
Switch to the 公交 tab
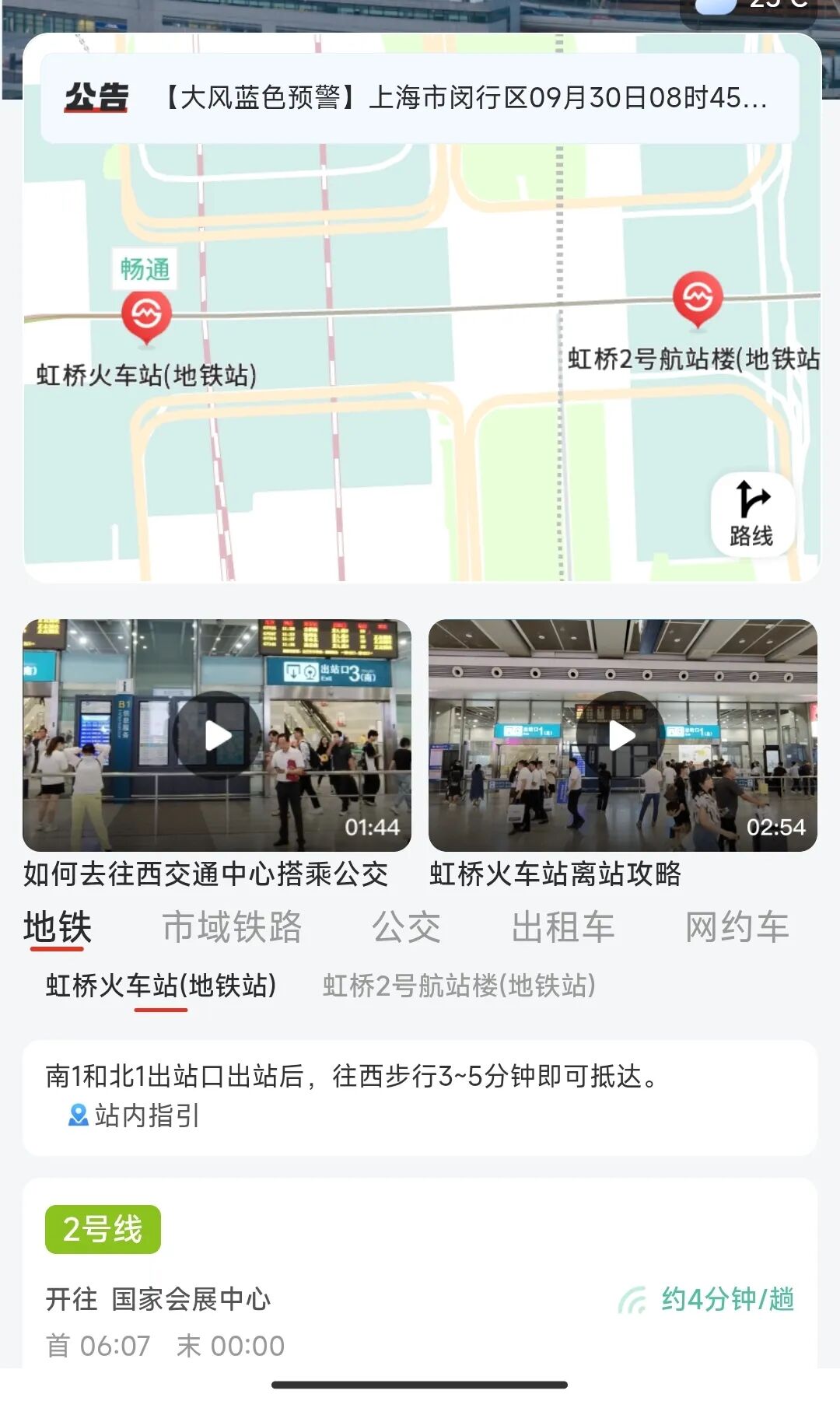click(406, 927)
